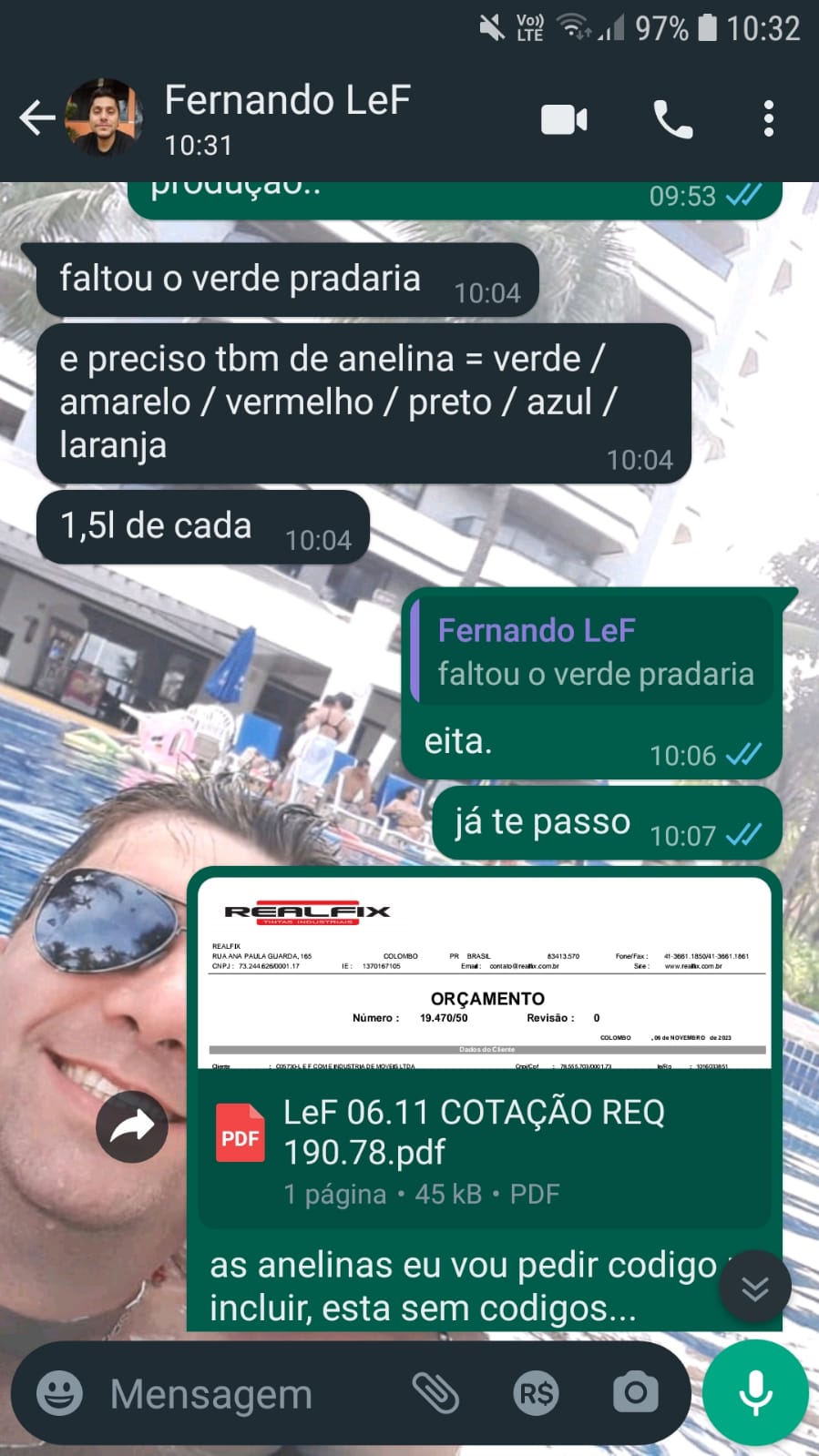This screenshot has height=1456, width=819.
Task: Open the attachment paperclip menu
Action: coord(436,1393)
